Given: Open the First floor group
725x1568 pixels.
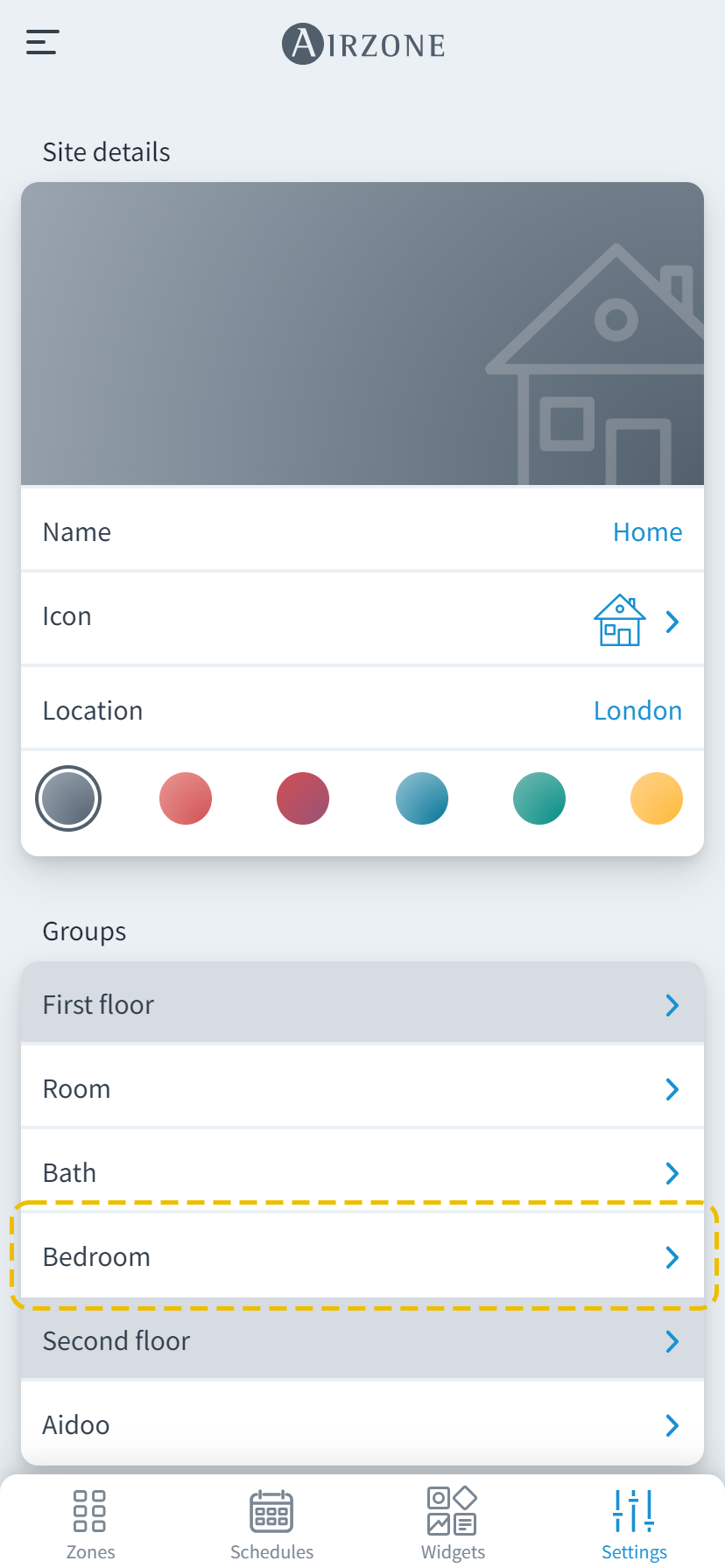Looking at the screenshot, I should pyautogui.click(x=362, y=1005).
